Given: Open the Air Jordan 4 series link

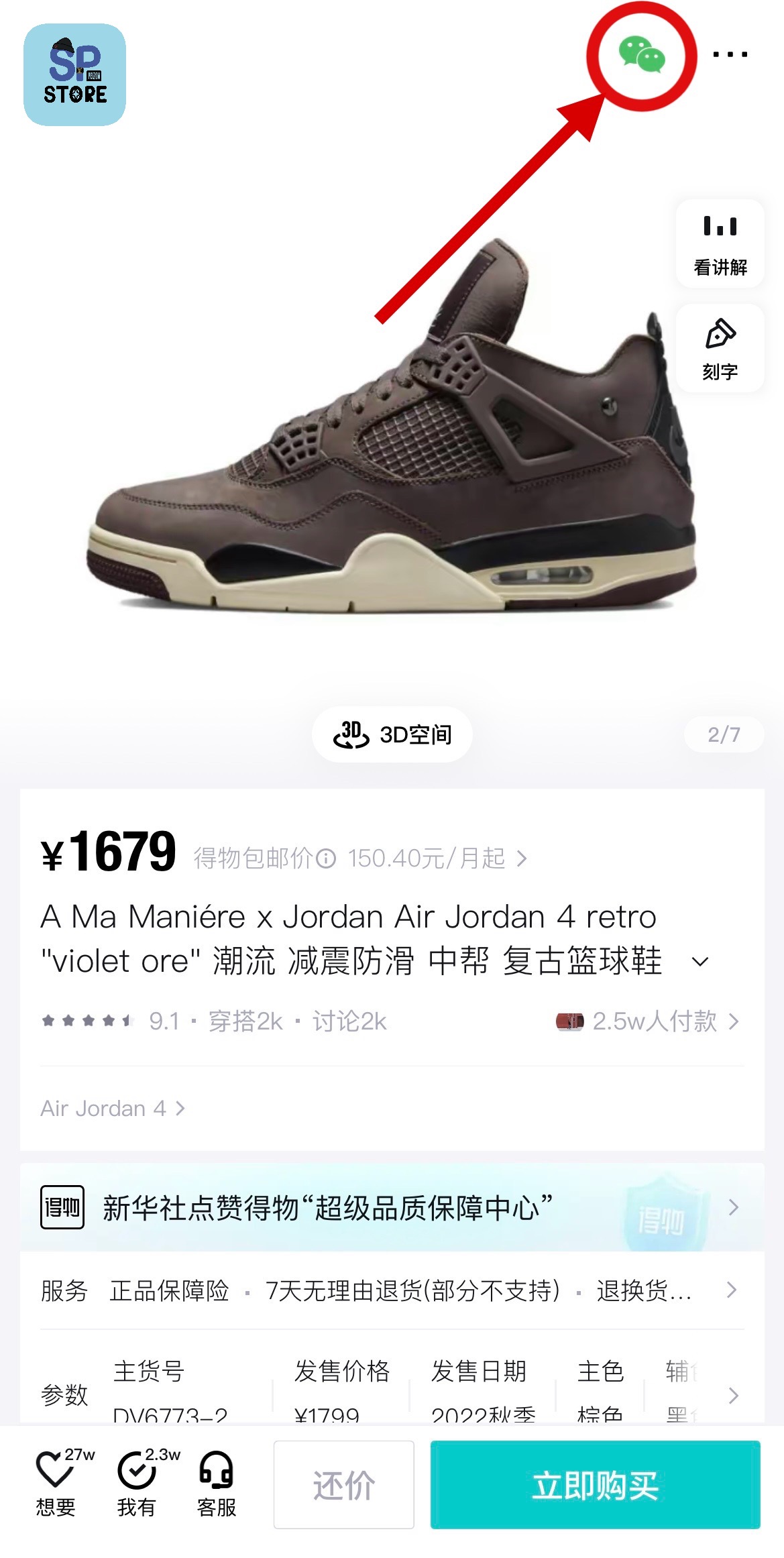Looking at the screenshot, I should click(113, 1108).
